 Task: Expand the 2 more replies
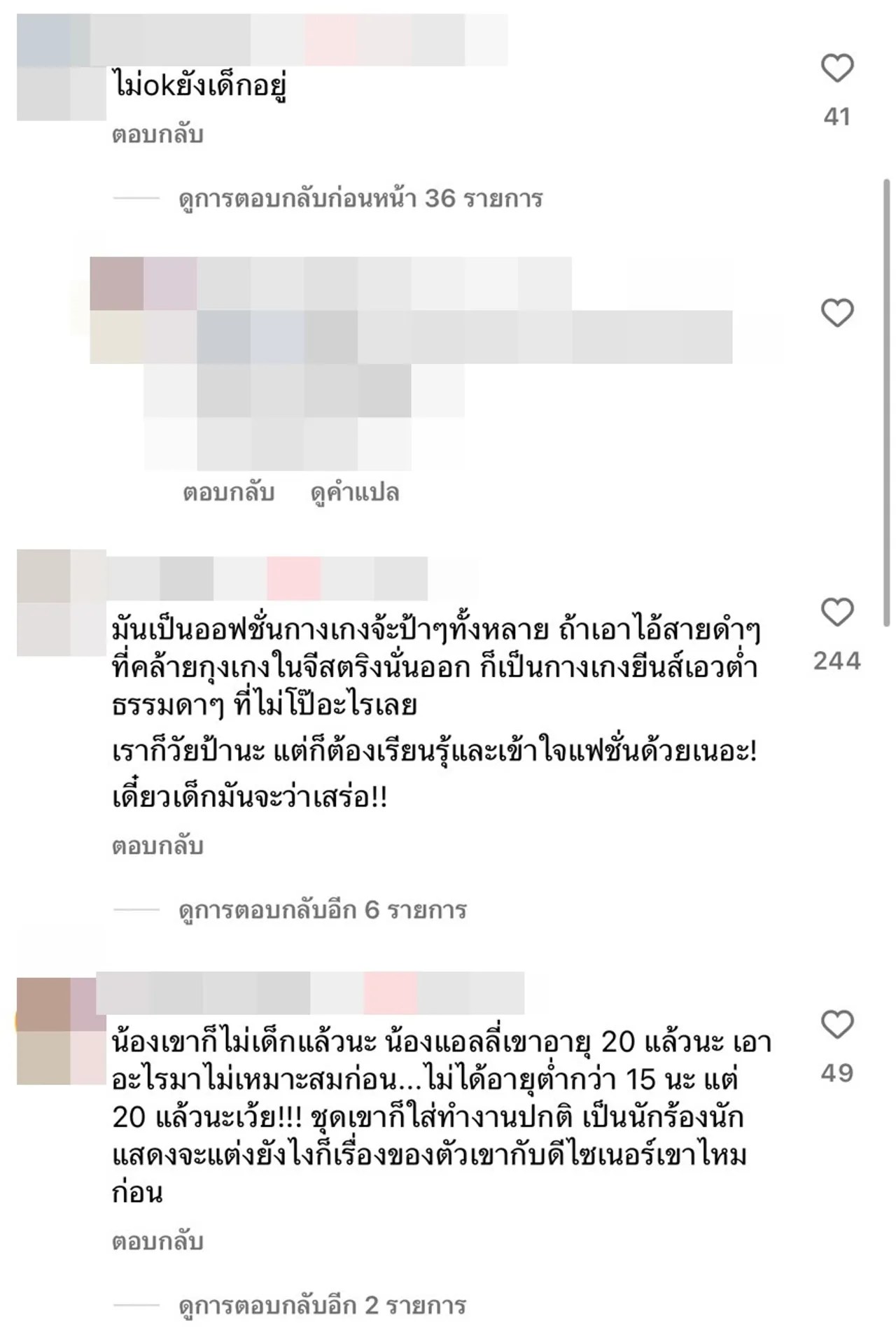pos(322,1305)
